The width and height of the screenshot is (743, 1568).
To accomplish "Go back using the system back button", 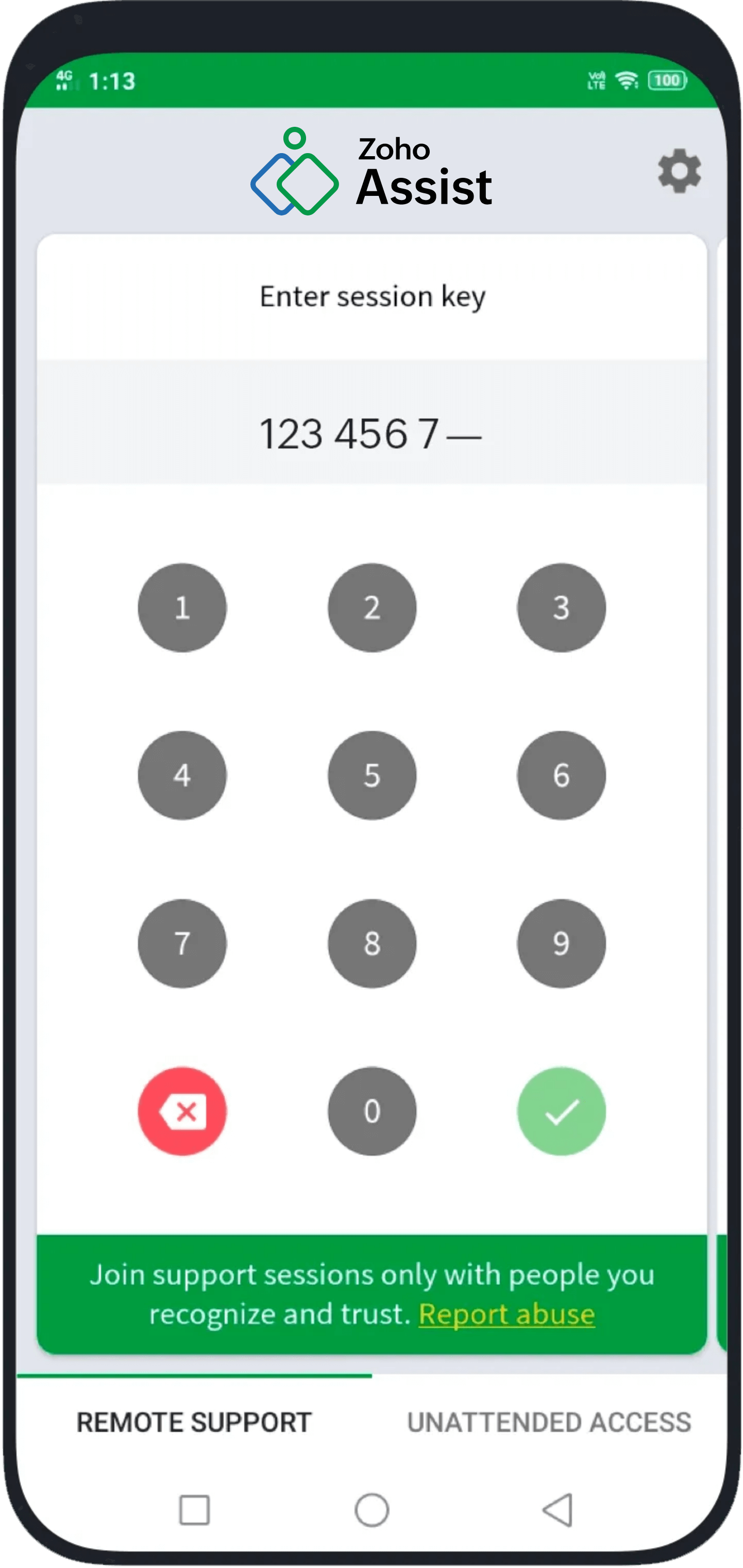I will tap(558, 1510).
